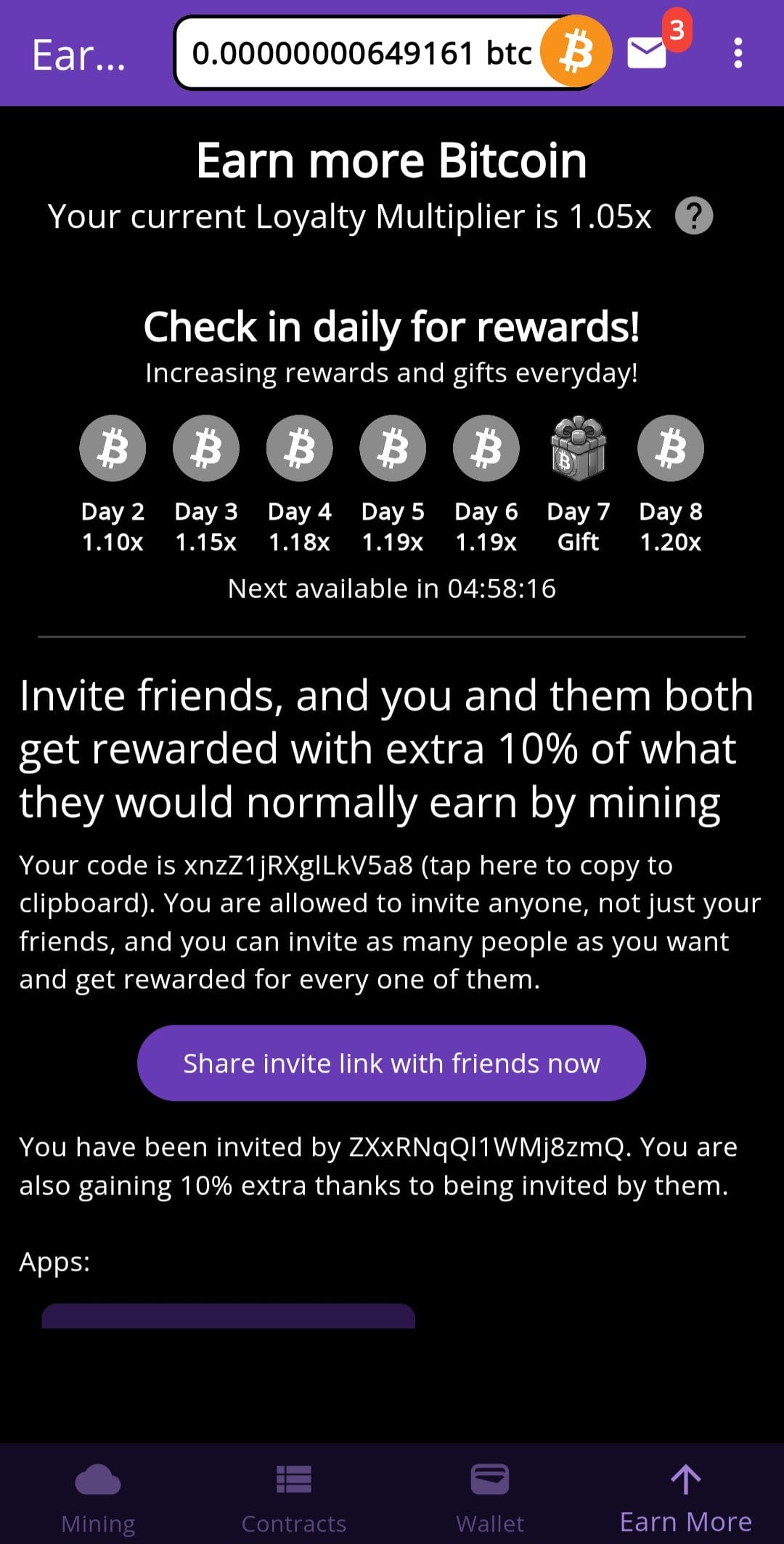Open the mail inbox with 3 notifications

[648, 53]
